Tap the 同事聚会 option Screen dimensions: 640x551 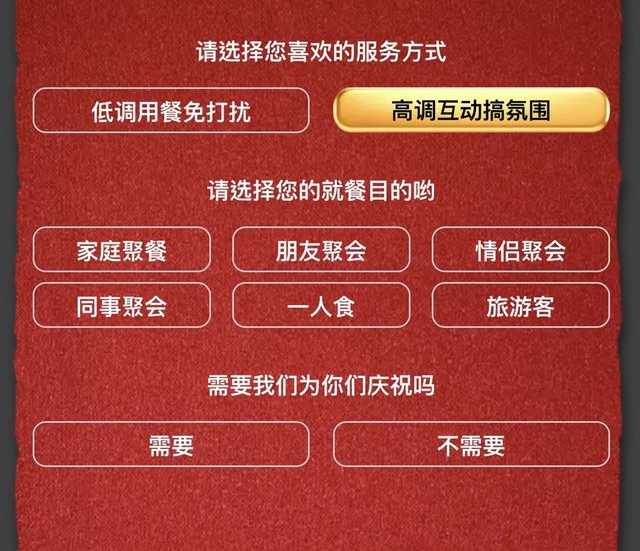[122, 305]
